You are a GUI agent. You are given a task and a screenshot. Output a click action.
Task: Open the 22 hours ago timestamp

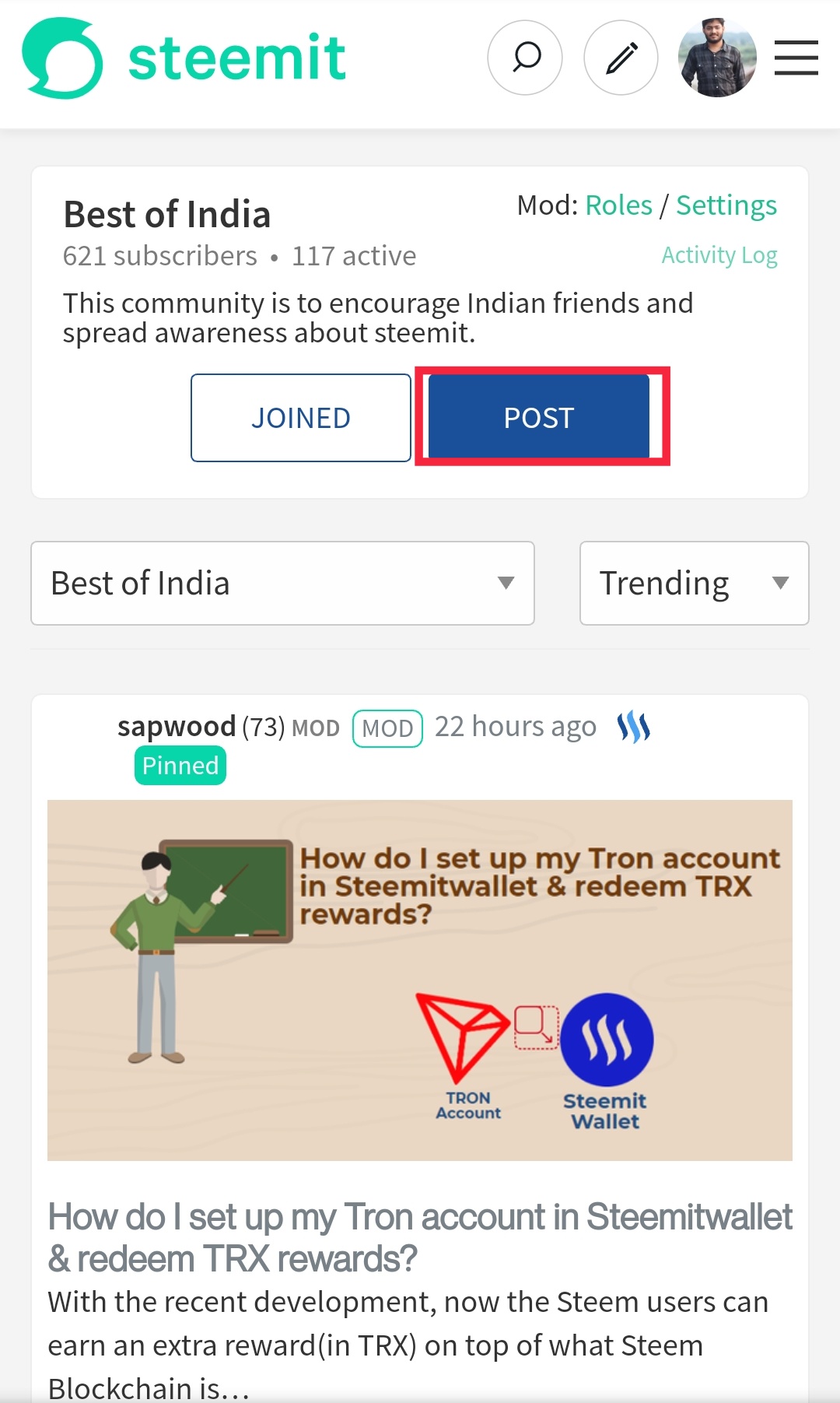(x=515, y=727)
